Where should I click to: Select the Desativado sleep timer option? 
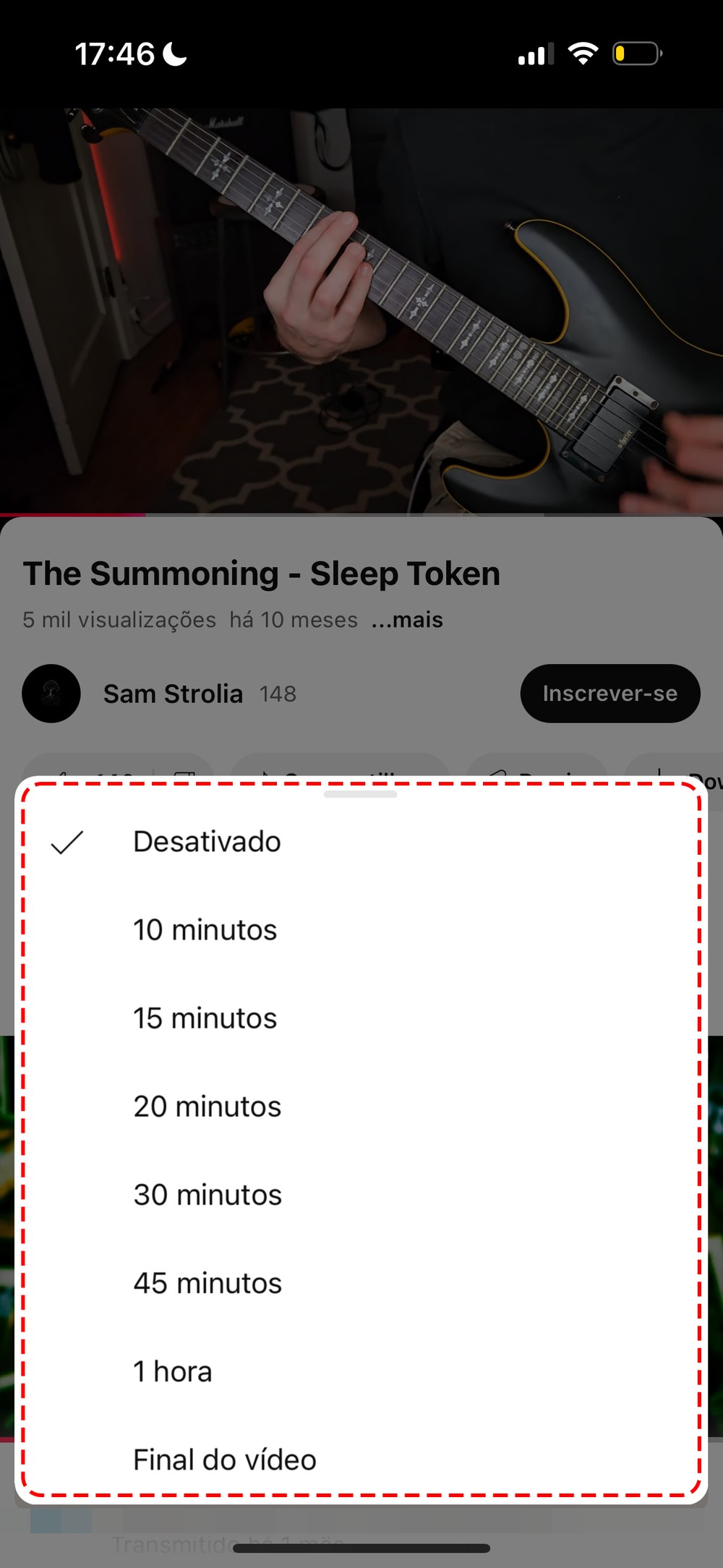point(207,842)
